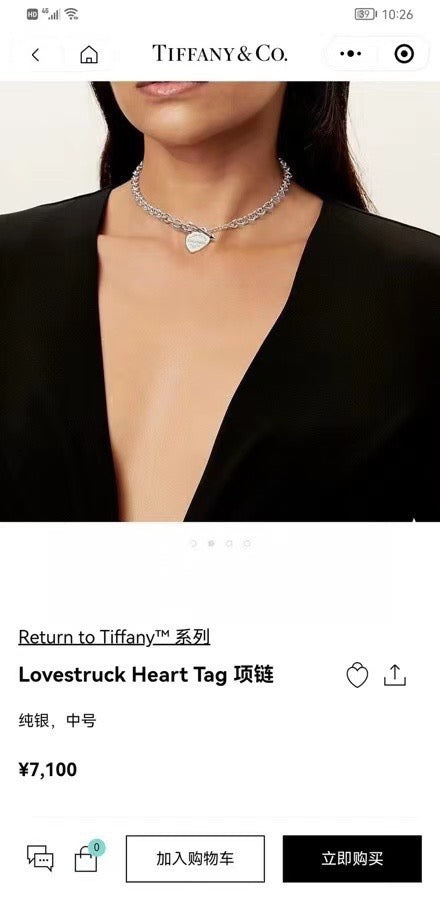Open customer service chat icon

(x=40, y=858)
